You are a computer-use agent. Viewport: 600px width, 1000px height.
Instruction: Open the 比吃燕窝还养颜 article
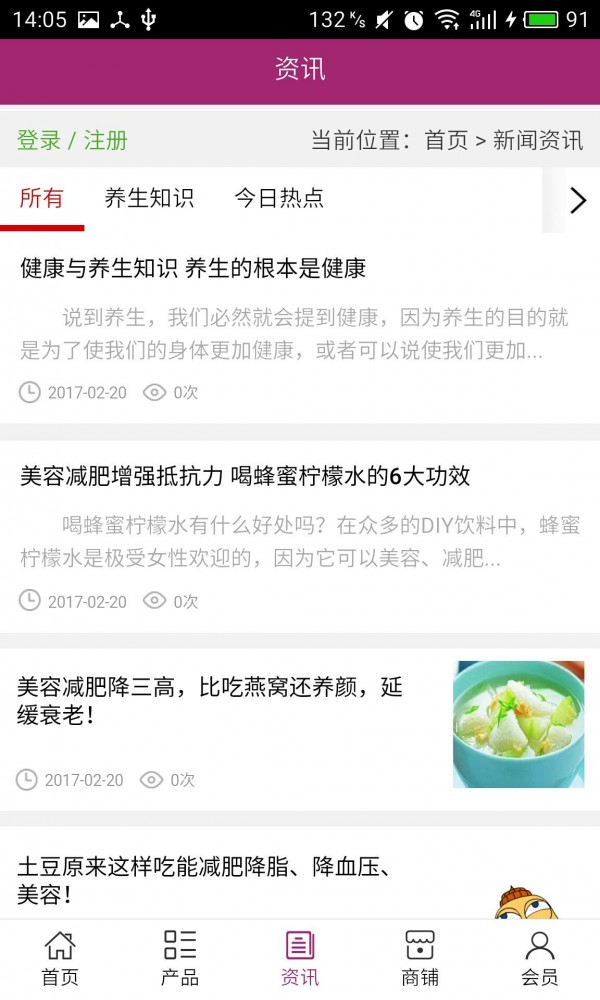[x=210, y=701]
